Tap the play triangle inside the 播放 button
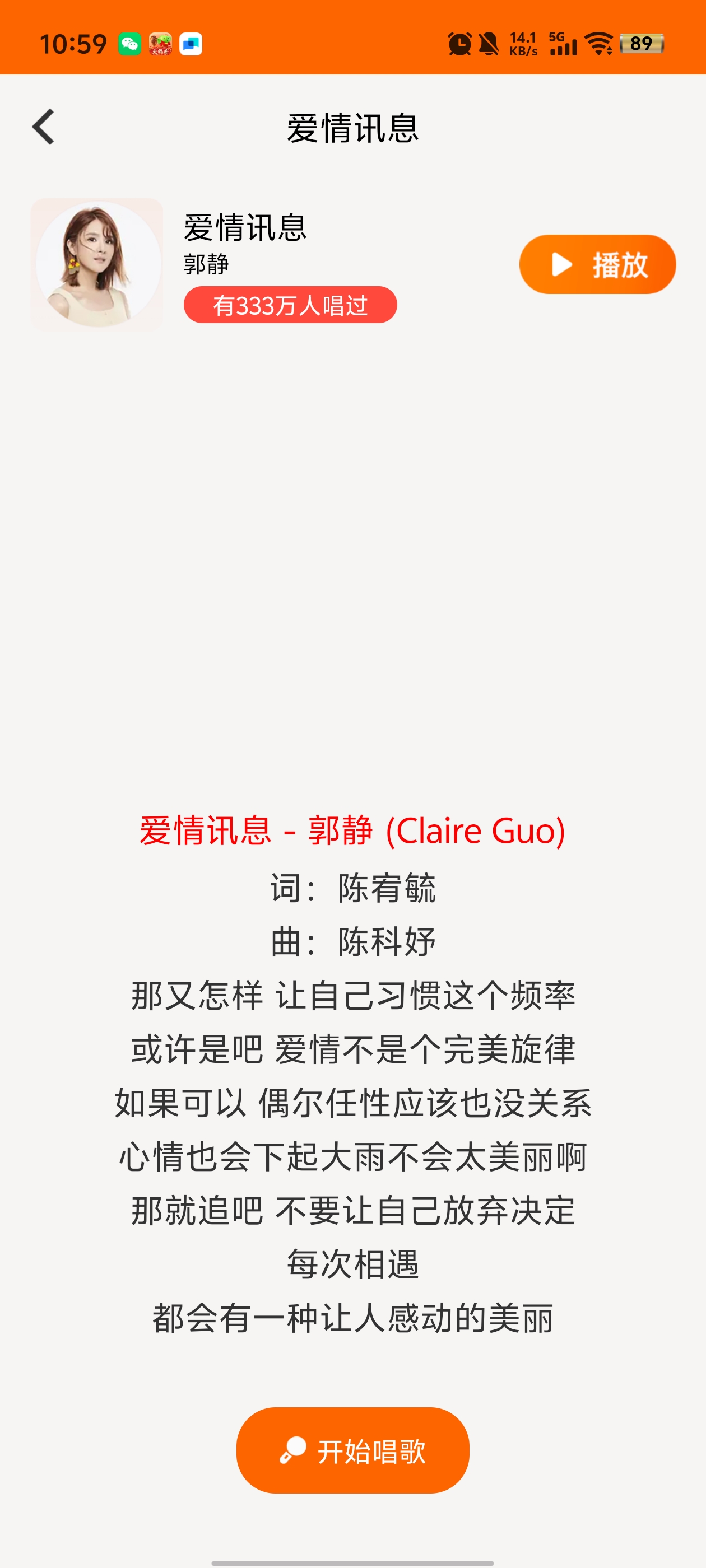Screen dimensions: 706x1568 click(561, 264)
